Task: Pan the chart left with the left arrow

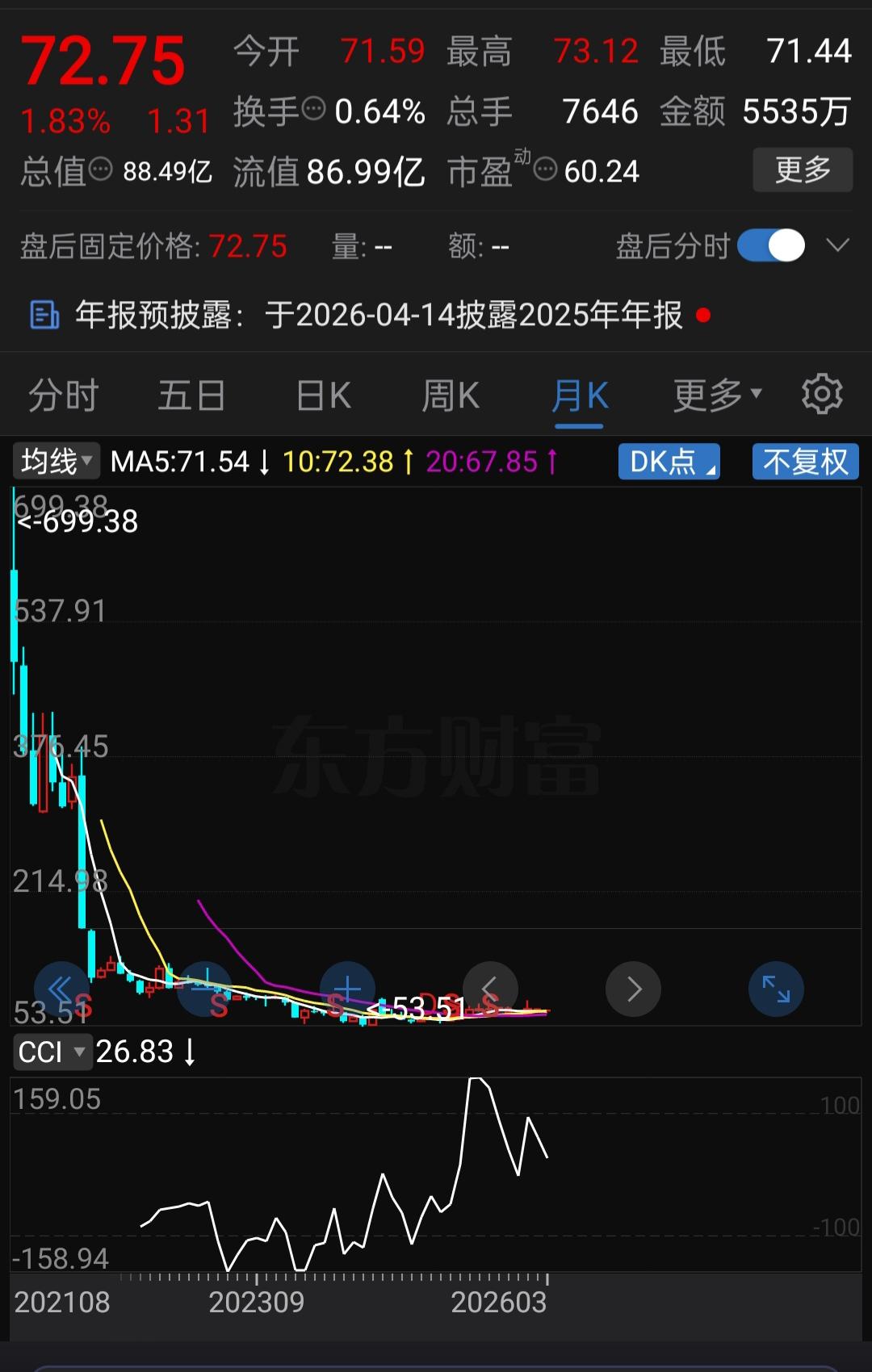Action: [x=490, y=989]
